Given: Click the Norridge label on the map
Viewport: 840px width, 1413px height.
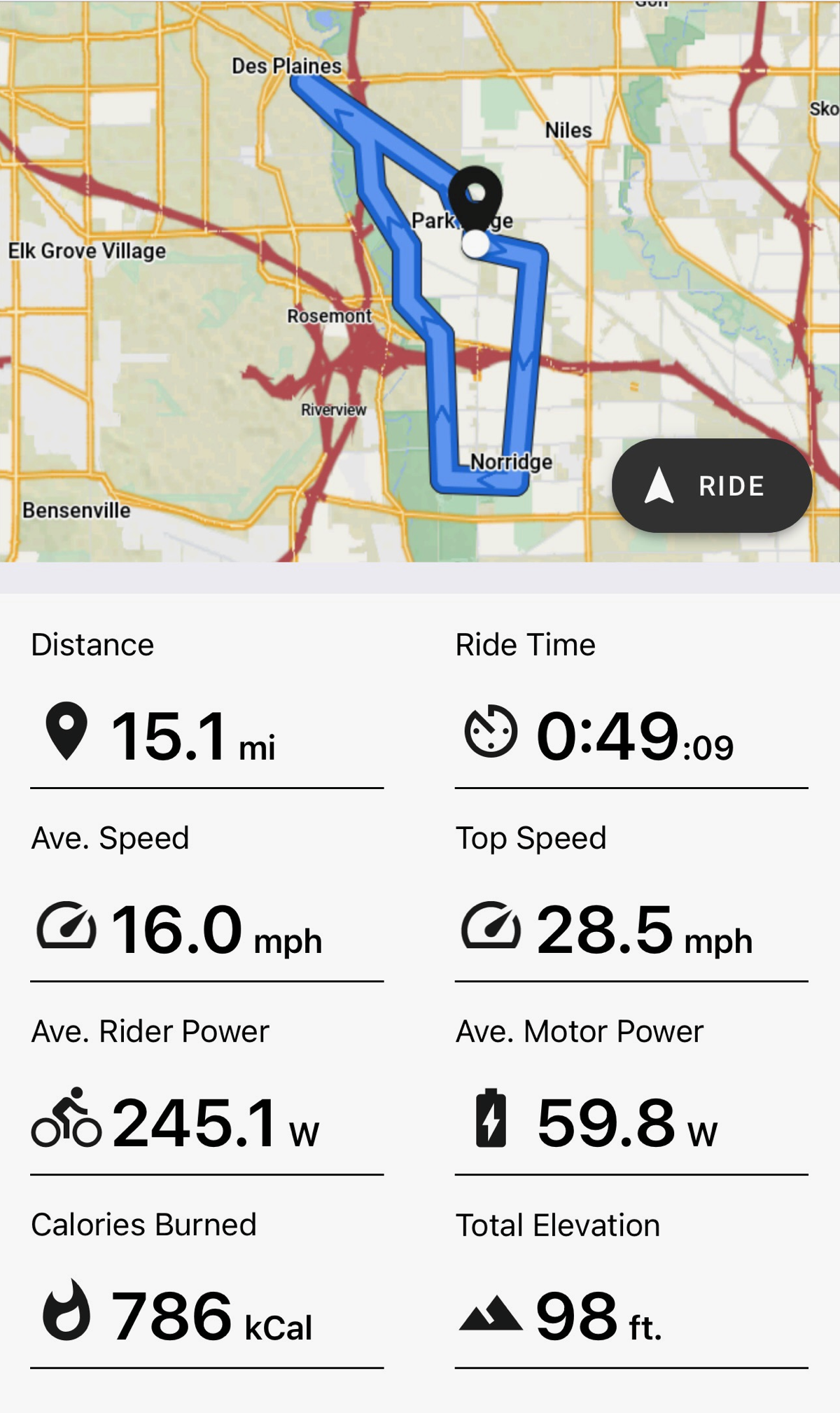Looking at the screenshot, I should tap(512, 461).
